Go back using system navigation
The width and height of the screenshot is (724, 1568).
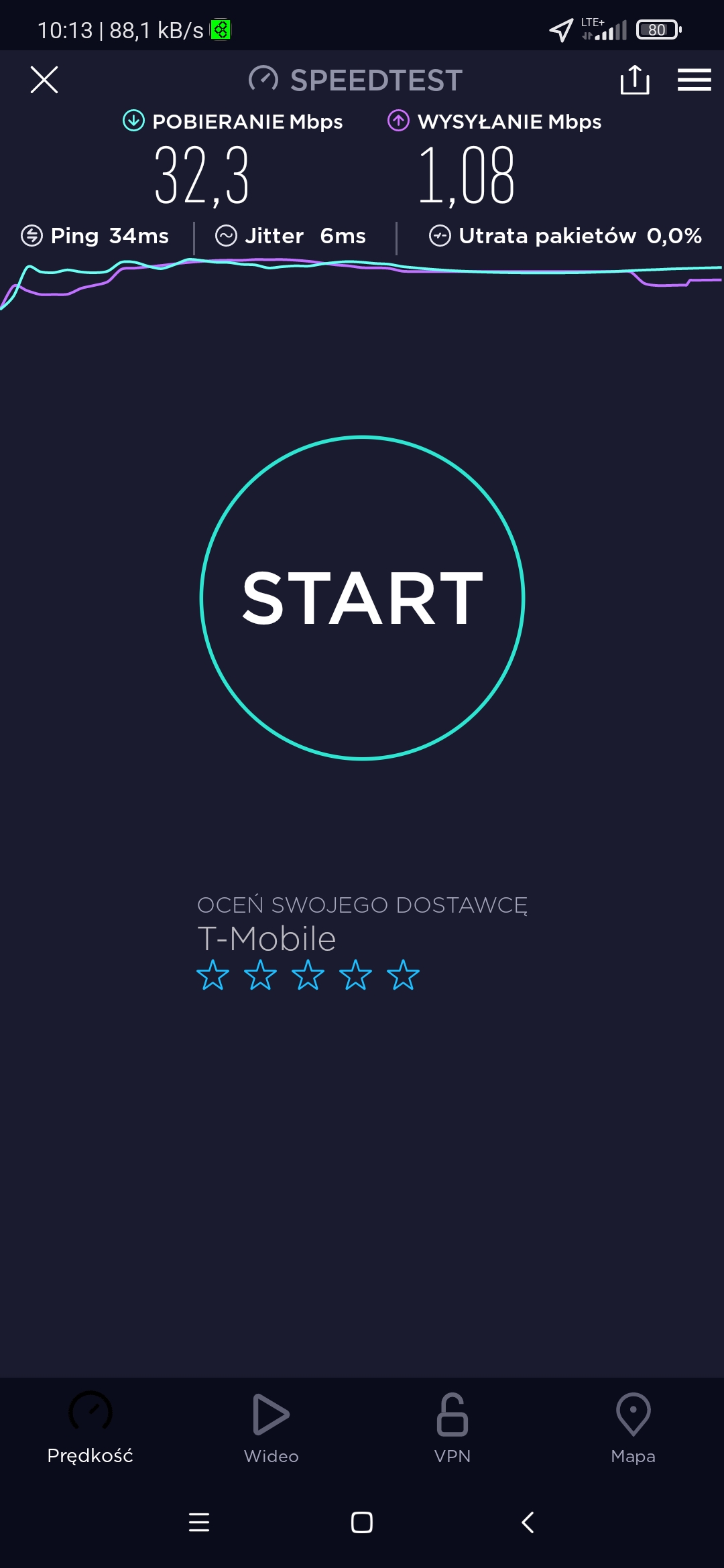[x=528, y=1522]
